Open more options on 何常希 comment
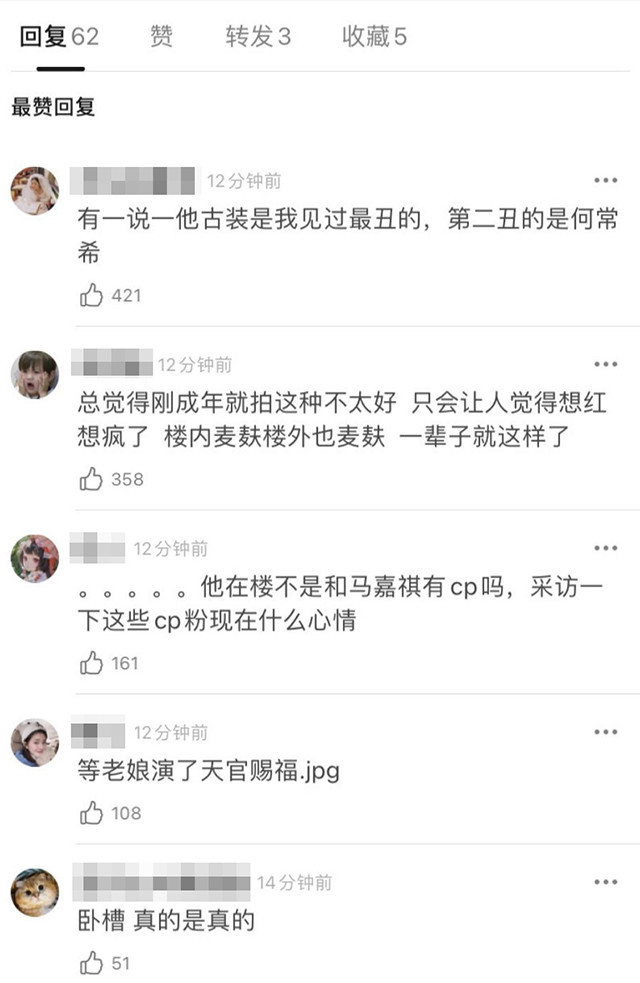The image size is (640, 983). tap(606, 181)
